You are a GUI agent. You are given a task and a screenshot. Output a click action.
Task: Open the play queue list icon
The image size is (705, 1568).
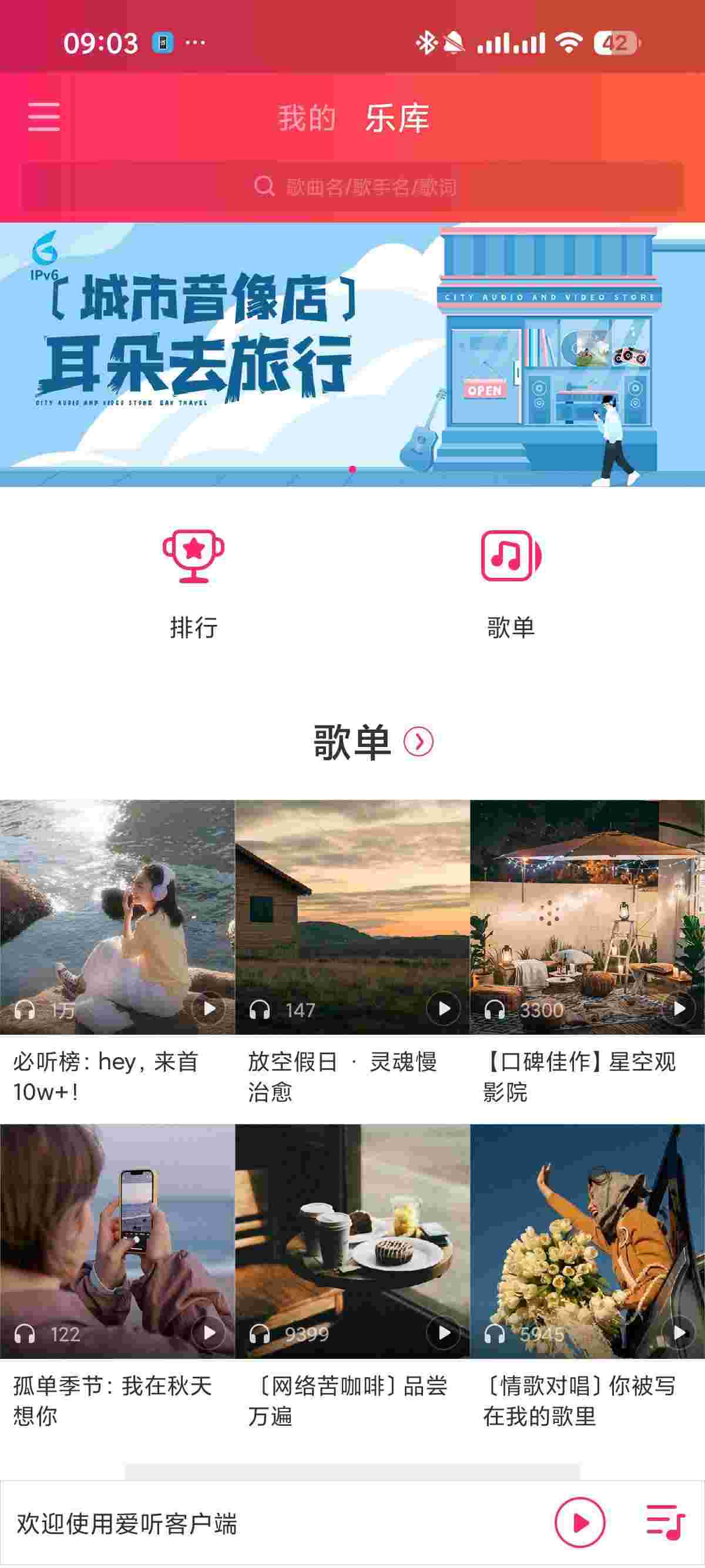(x=665, y=1522)
